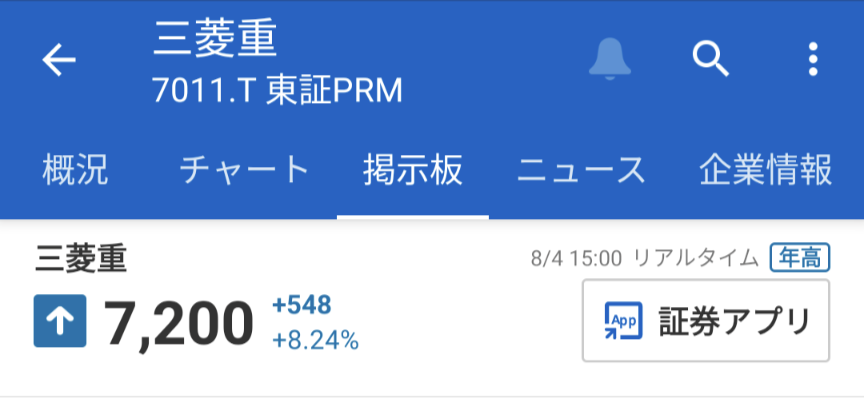
Task: Tap the 証券アプリ button
Action: [706, 321]
